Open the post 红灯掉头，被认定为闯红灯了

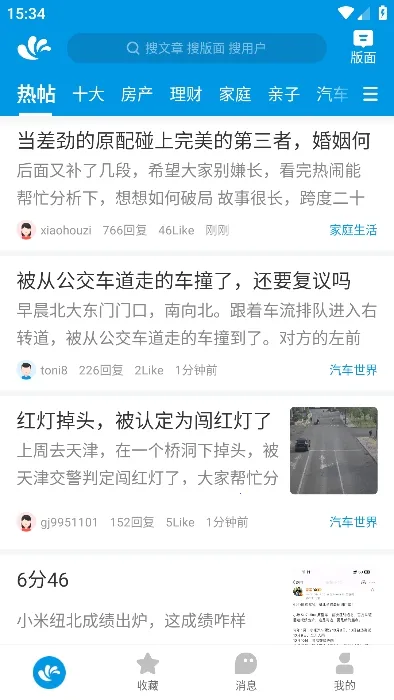tap(197, 472)
